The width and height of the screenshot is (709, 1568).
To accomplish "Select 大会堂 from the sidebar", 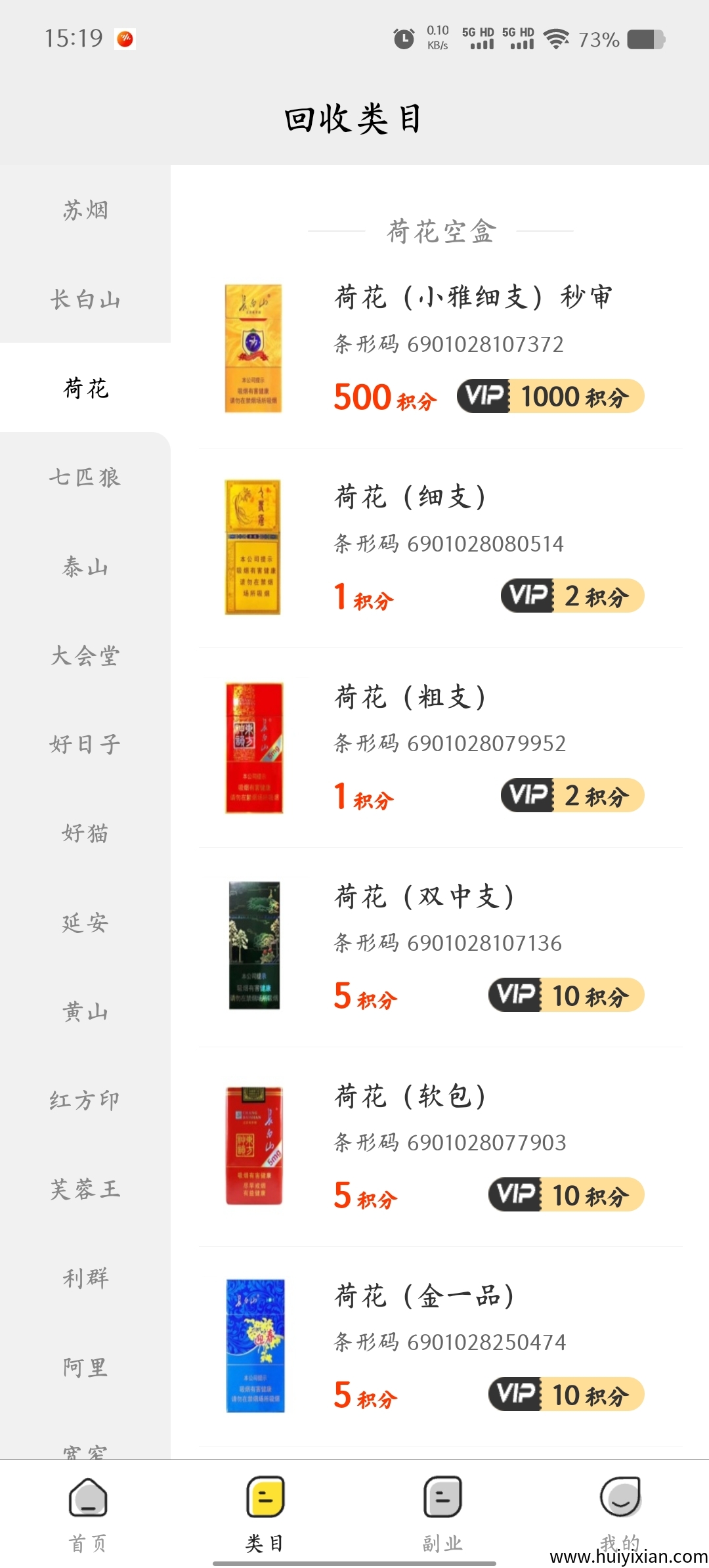I will (x=85, y=655).
